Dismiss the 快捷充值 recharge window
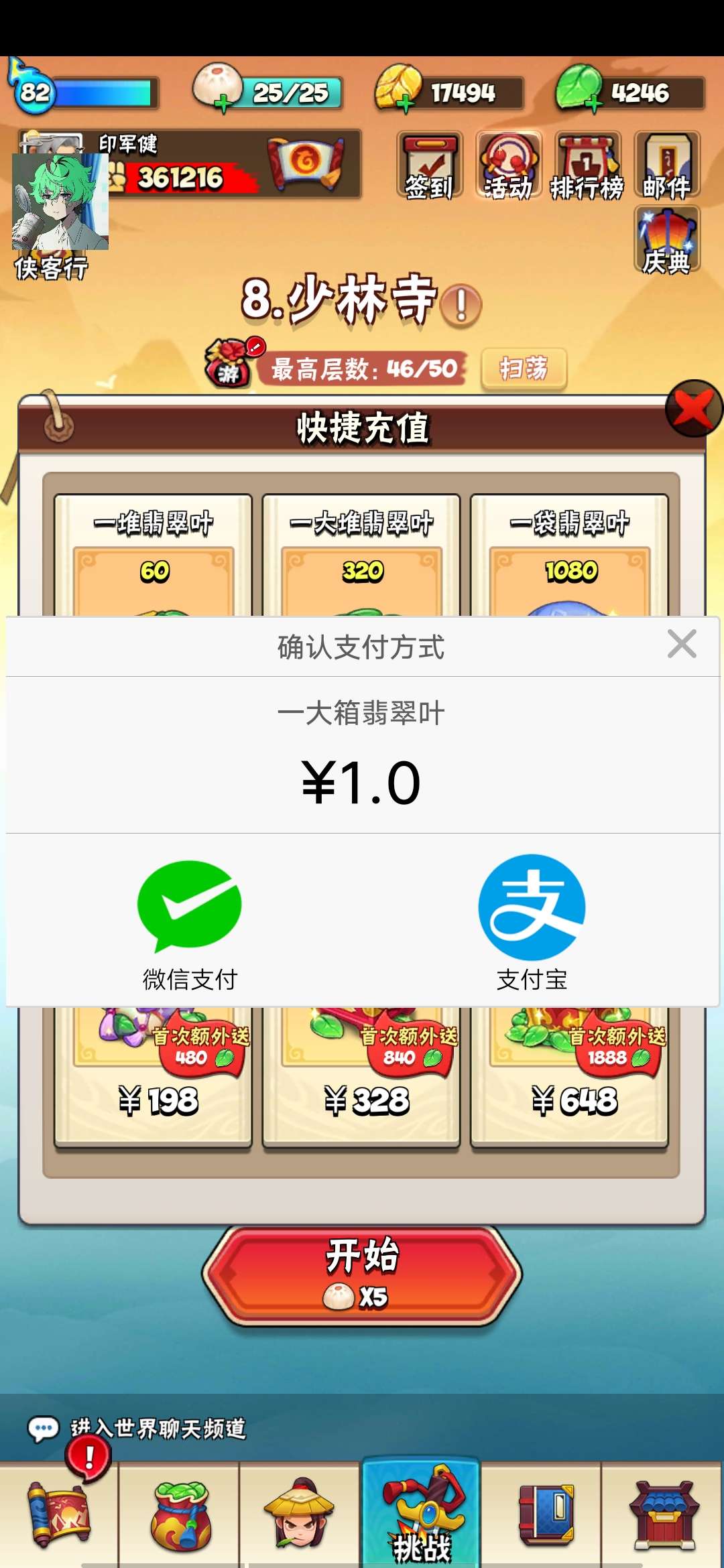This screenshot has height=1568, width=724. (x=693, y=409)
